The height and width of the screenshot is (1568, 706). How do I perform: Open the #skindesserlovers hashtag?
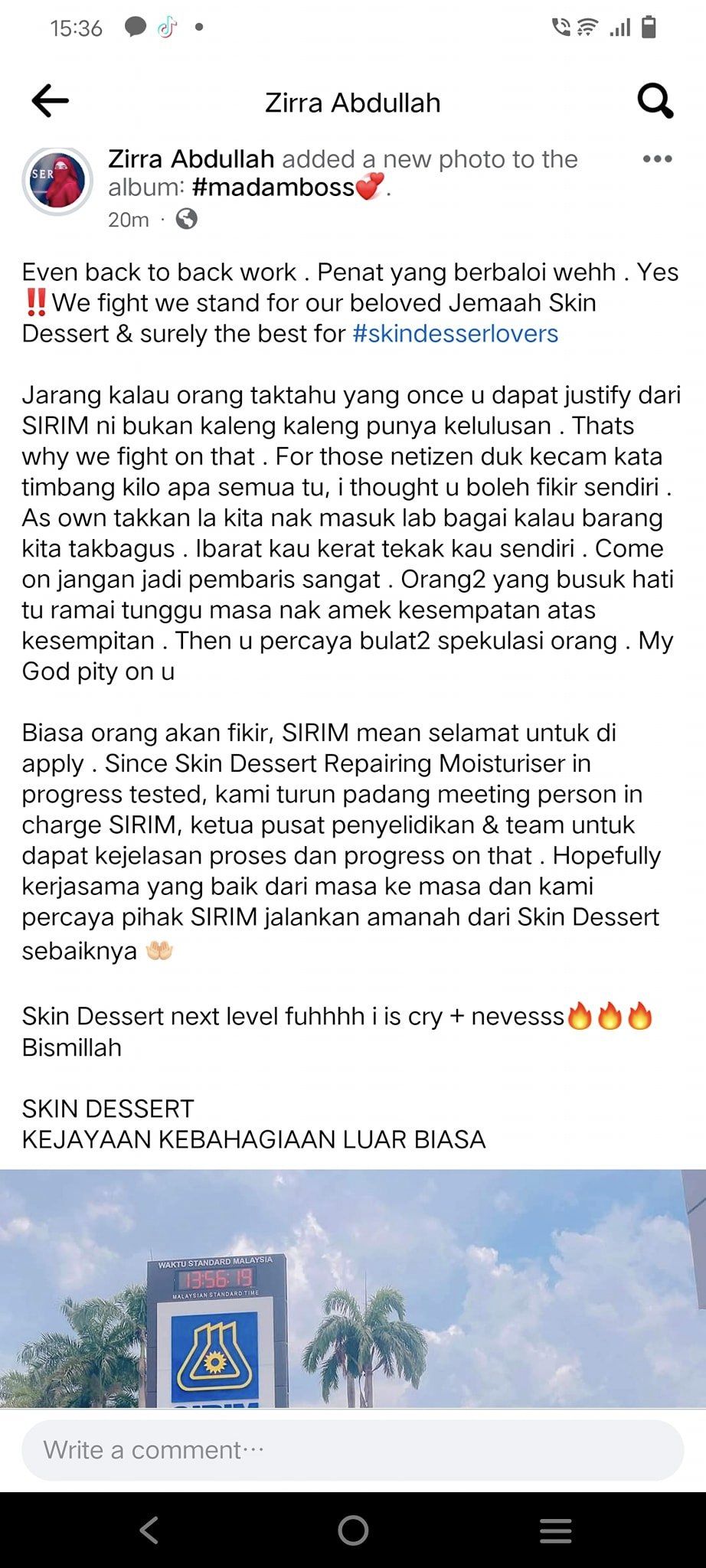click(456, 333)
